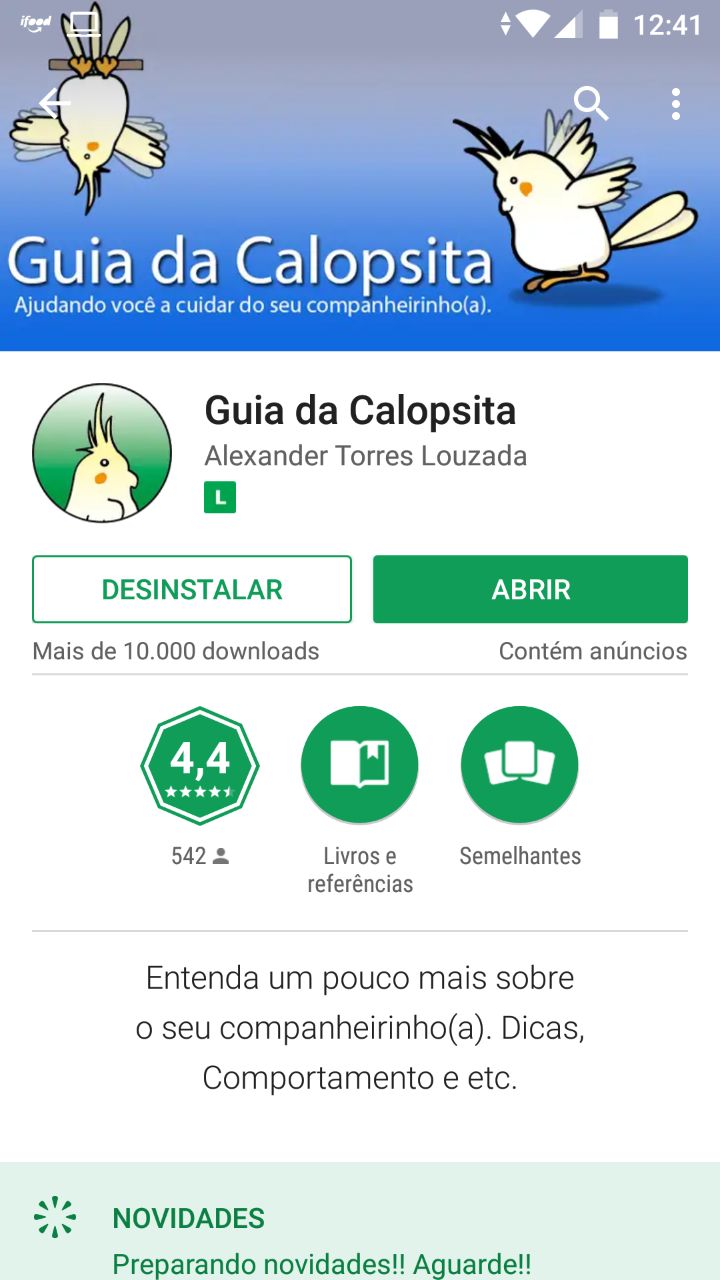Open the search magnifier icon

591,103
